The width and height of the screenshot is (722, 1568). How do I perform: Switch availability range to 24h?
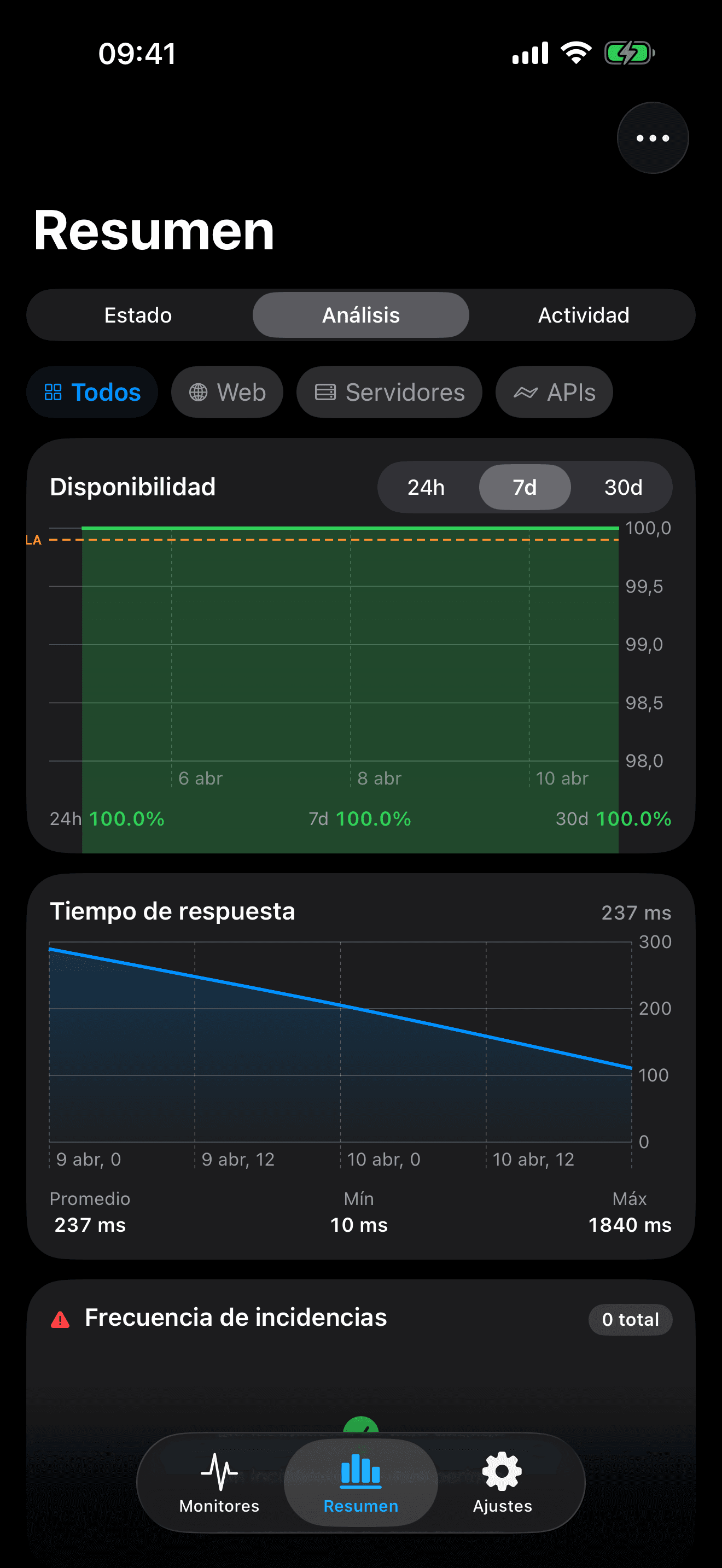(427, 487)
